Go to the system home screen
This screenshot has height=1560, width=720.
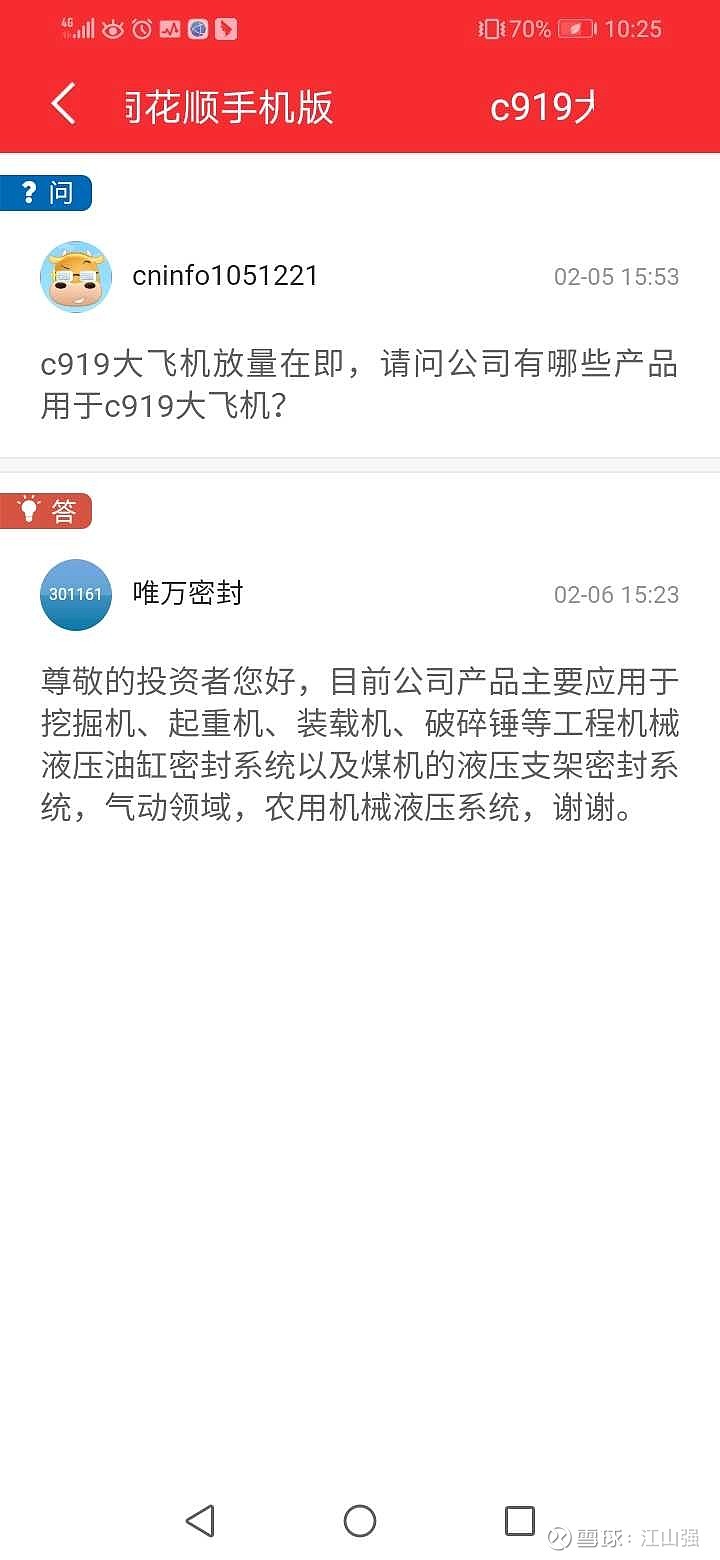pos(360,1521)
